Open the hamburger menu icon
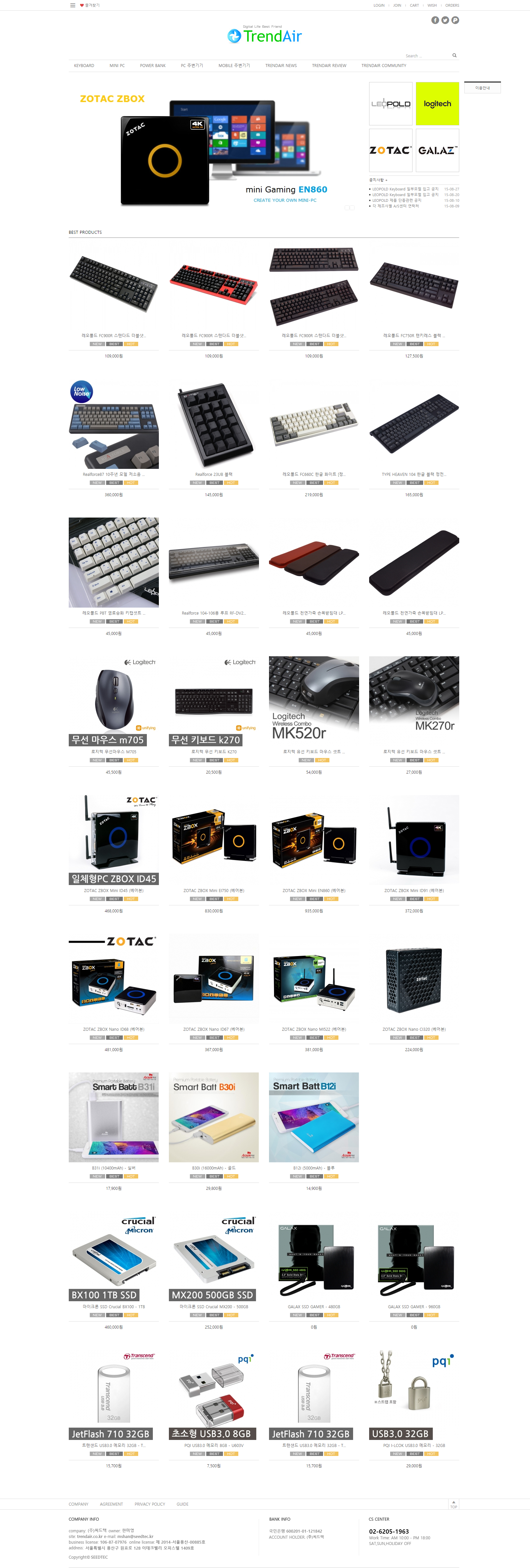This screenshot has width=530, height=1568. [x=72, y=5]
